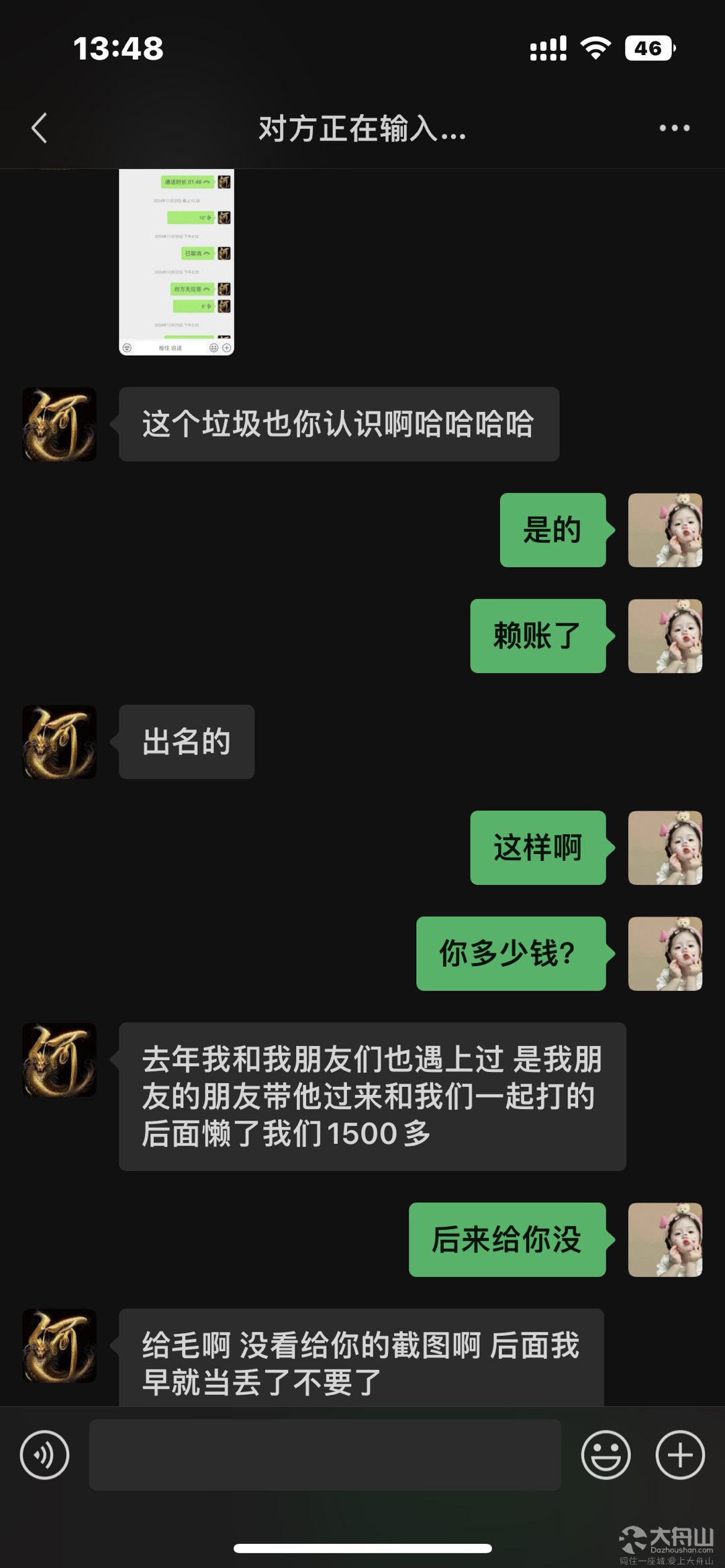The height and width of the screenshot is (1568, 725).
Task: Go back to the chat list
Action: pyautogui.click(x=40, y=128)
